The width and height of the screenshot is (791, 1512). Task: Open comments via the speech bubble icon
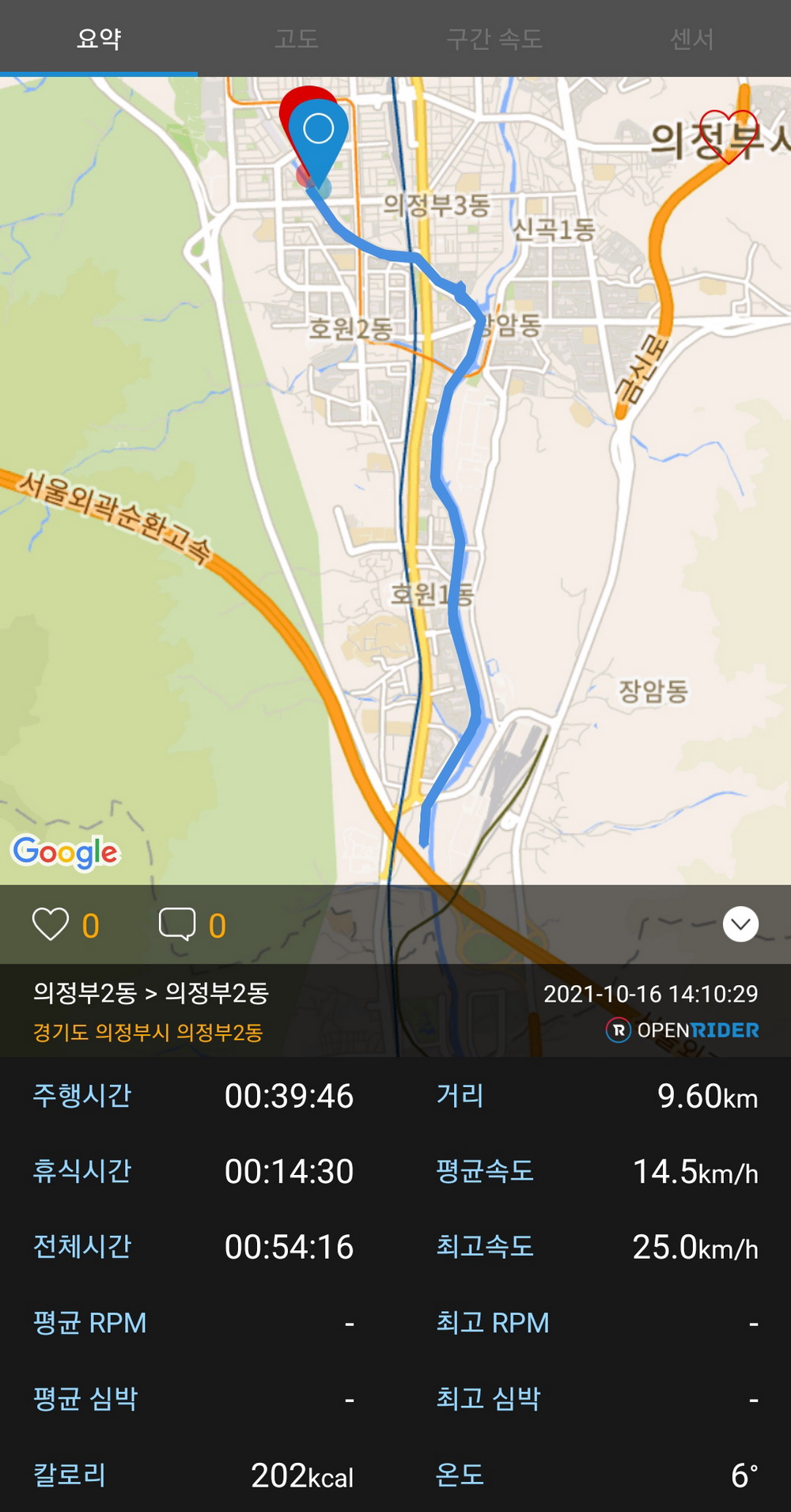click(177, 924)
